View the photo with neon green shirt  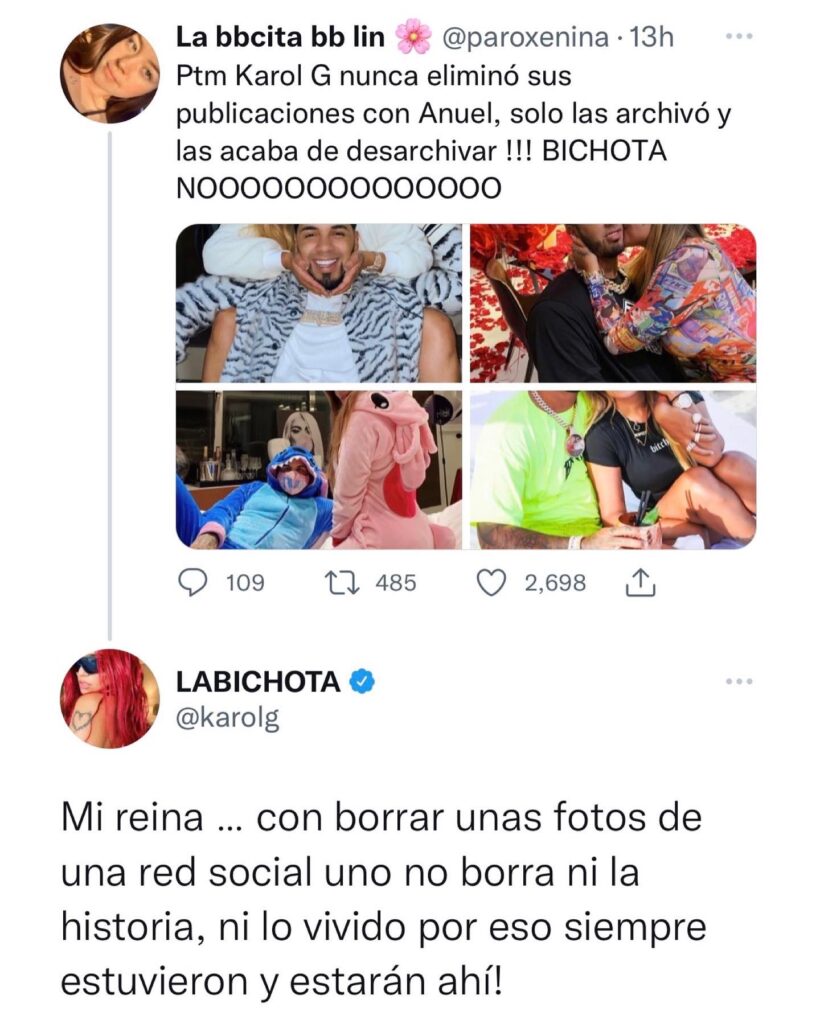tap(613, 469)
